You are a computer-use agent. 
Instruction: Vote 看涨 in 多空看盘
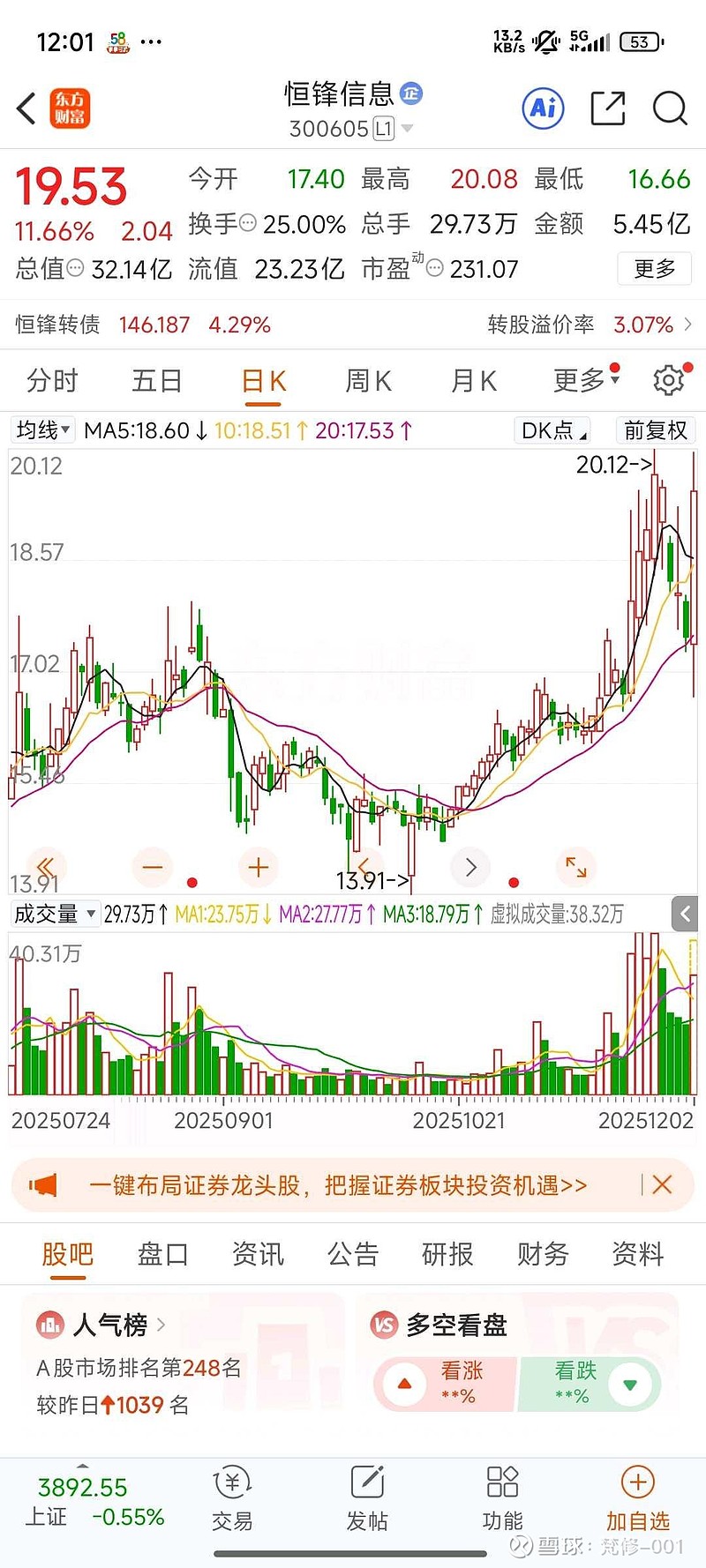(444, 1383)
